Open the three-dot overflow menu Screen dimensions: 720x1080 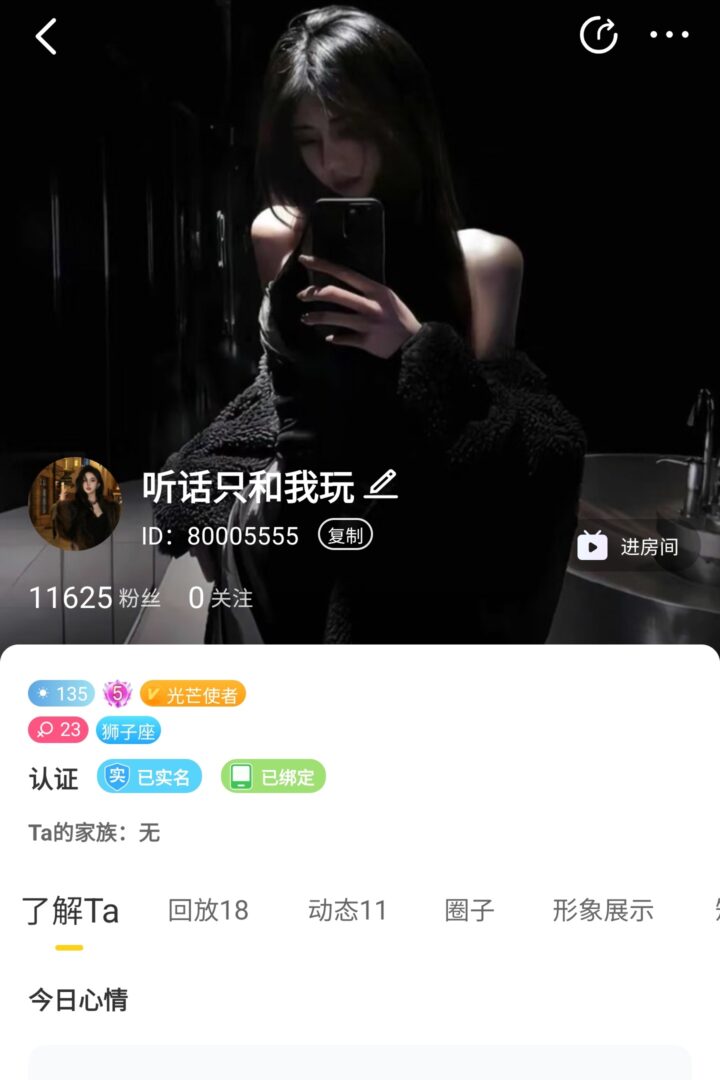pos(669,35)
